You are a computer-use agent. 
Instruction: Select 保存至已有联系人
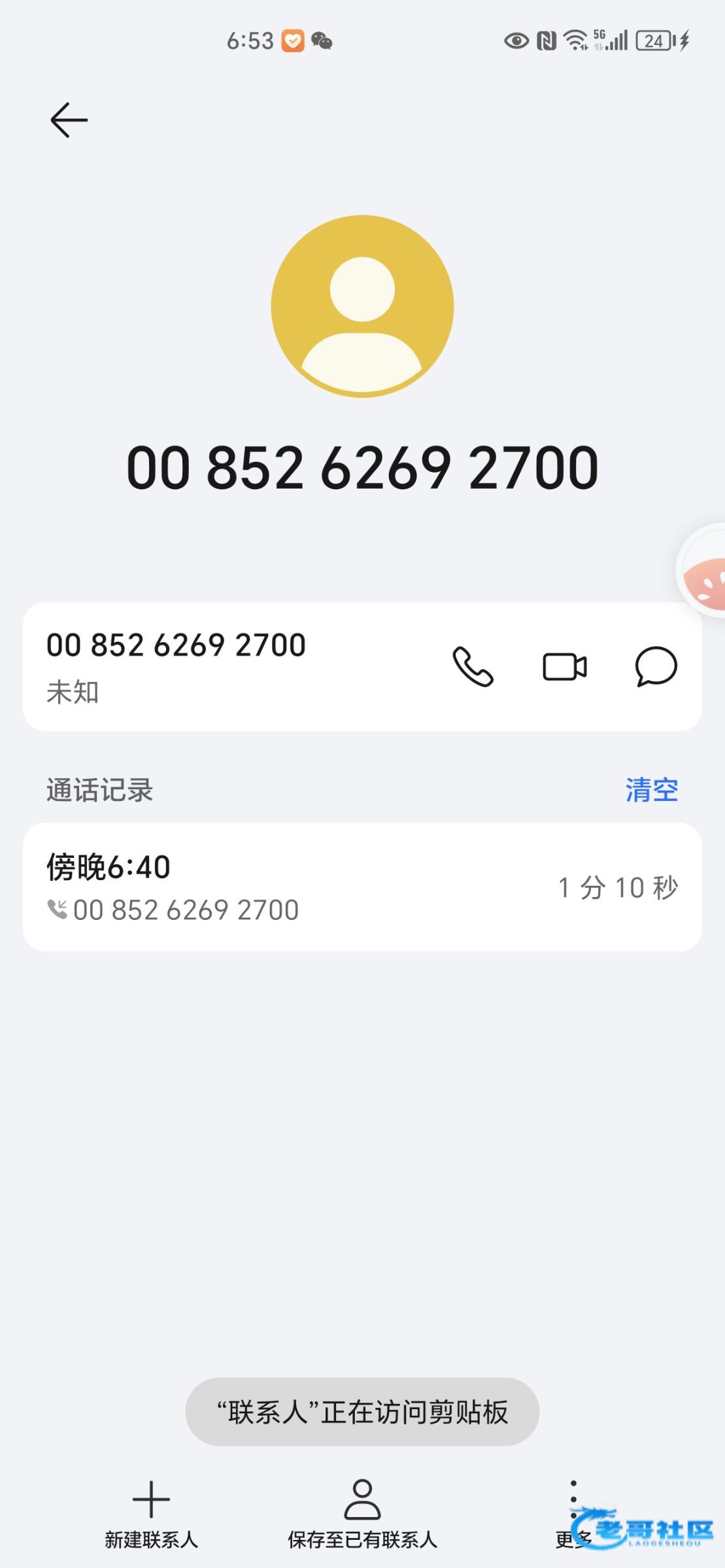point(362,1514)
